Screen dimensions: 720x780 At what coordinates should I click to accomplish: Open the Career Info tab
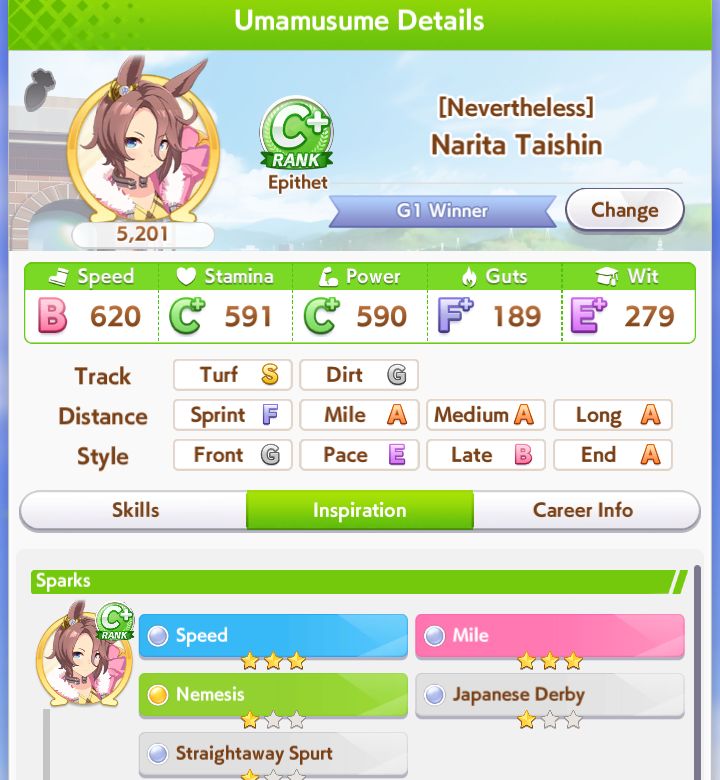tap(583, 510)
